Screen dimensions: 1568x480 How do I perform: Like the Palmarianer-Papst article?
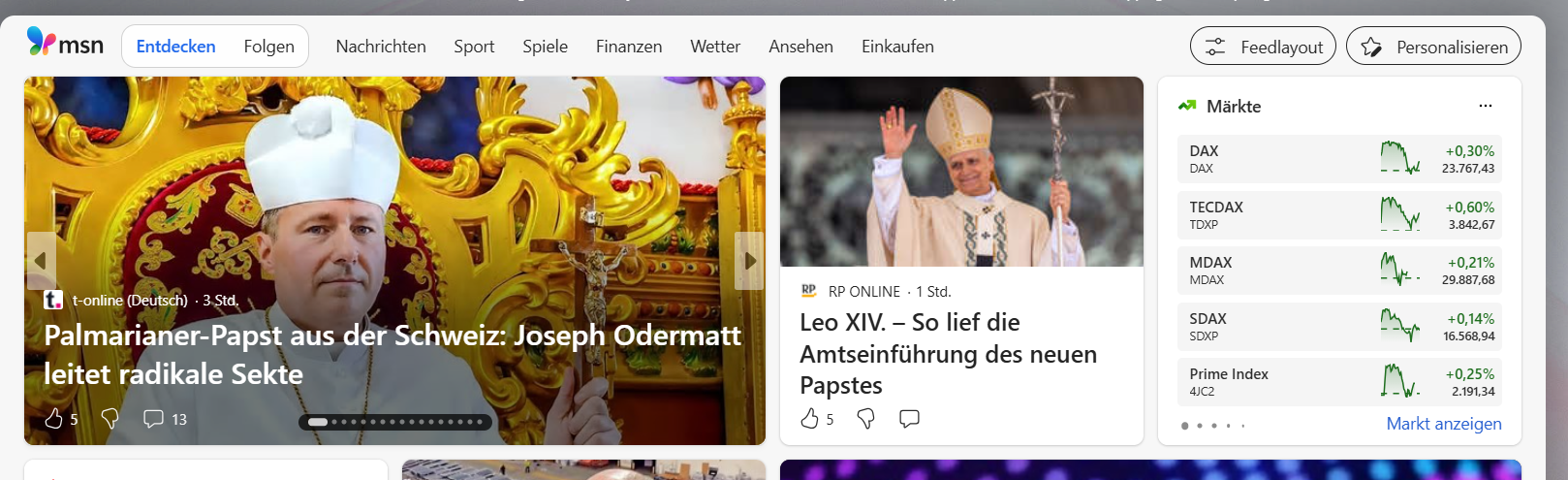click(54, 419)
